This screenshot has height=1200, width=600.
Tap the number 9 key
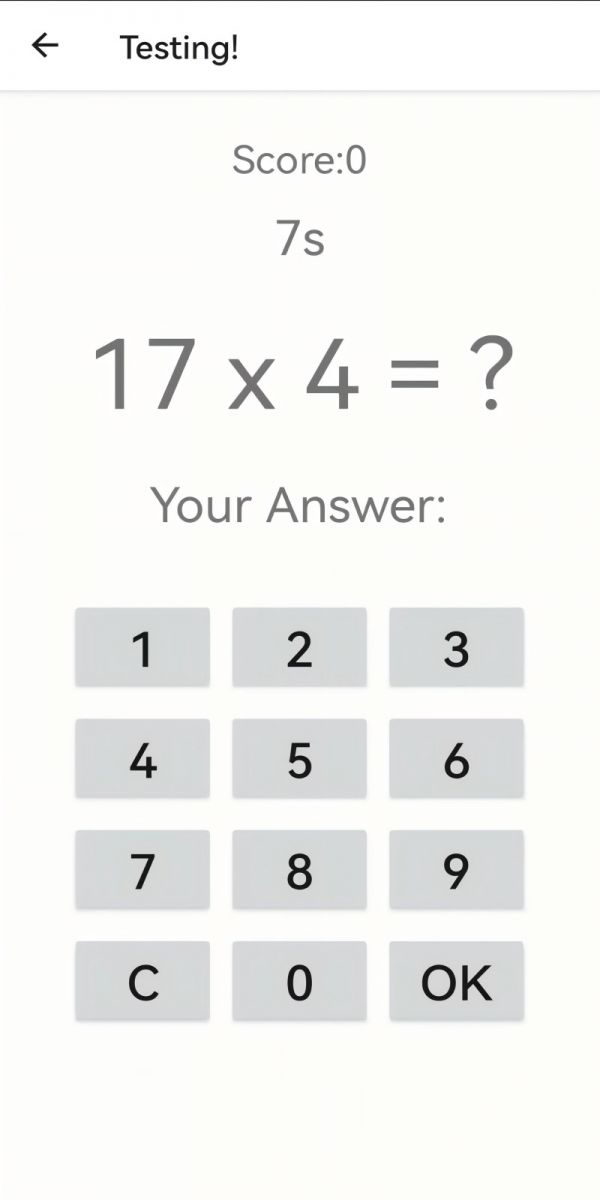456,870
